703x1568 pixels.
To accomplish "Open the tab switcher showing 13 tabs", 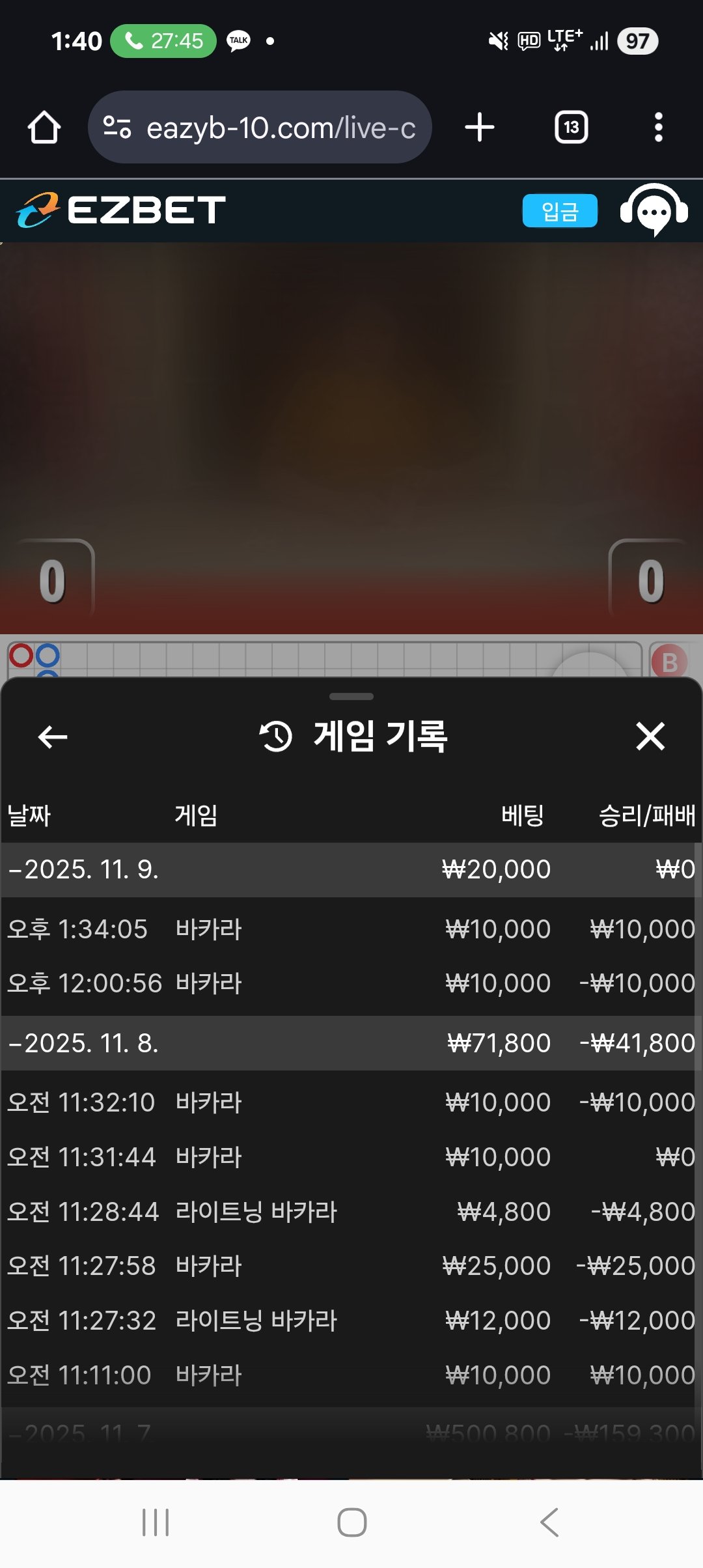I will coord(571,128).
